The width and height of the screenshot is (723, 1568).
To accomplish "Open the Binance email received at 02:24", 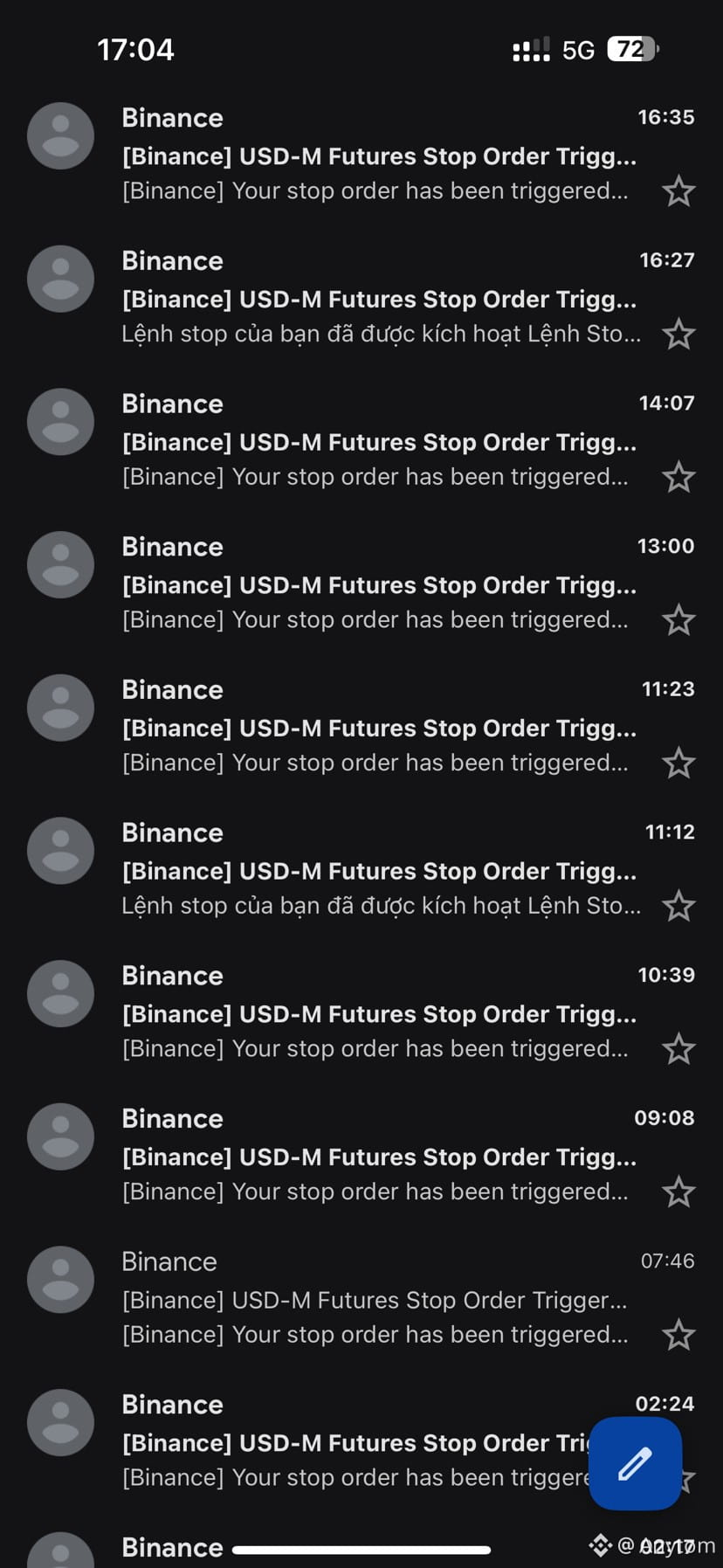I will coord(349,1442).
